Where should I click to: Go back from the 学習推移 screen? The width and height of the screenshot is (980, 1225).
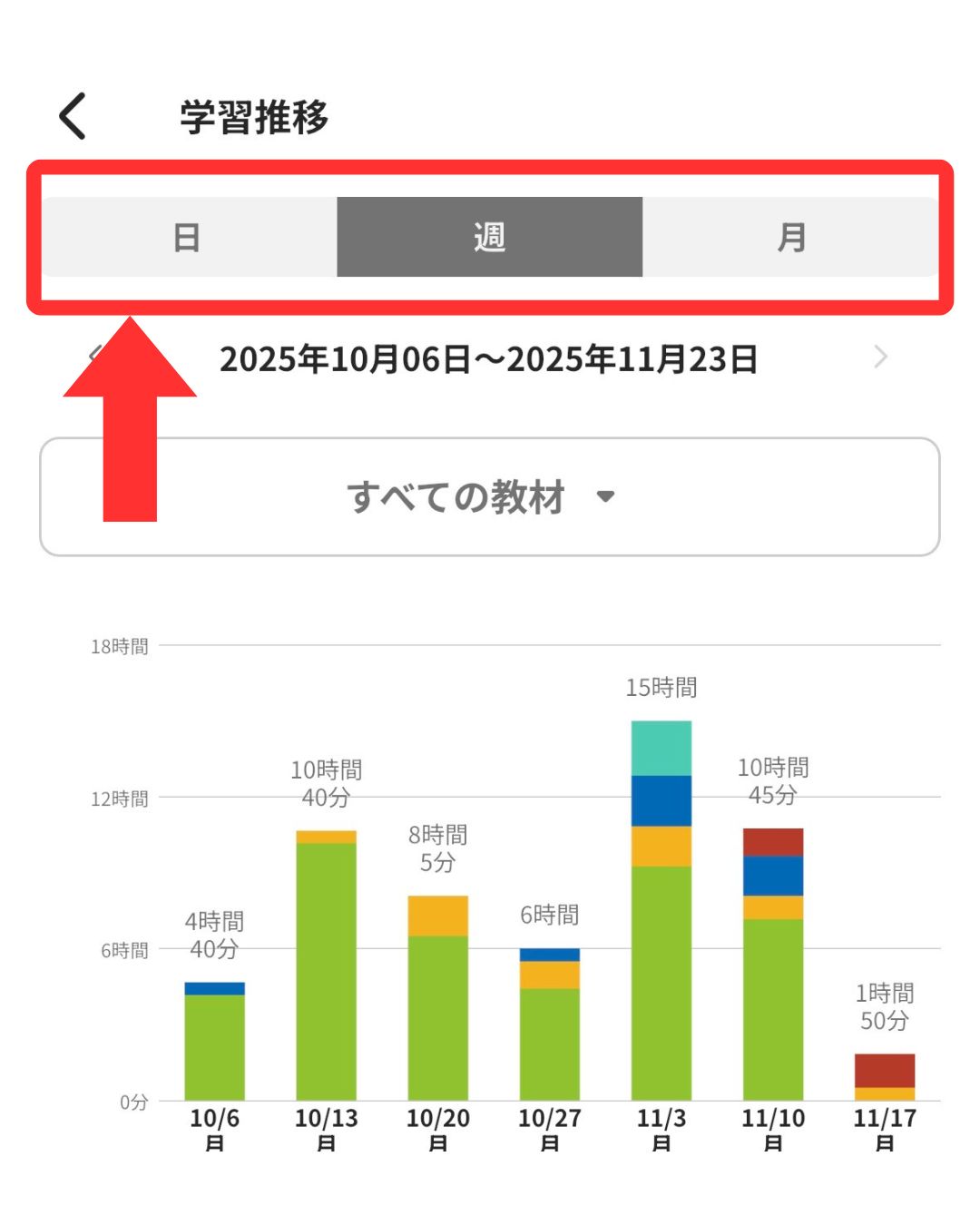point(73,116)
